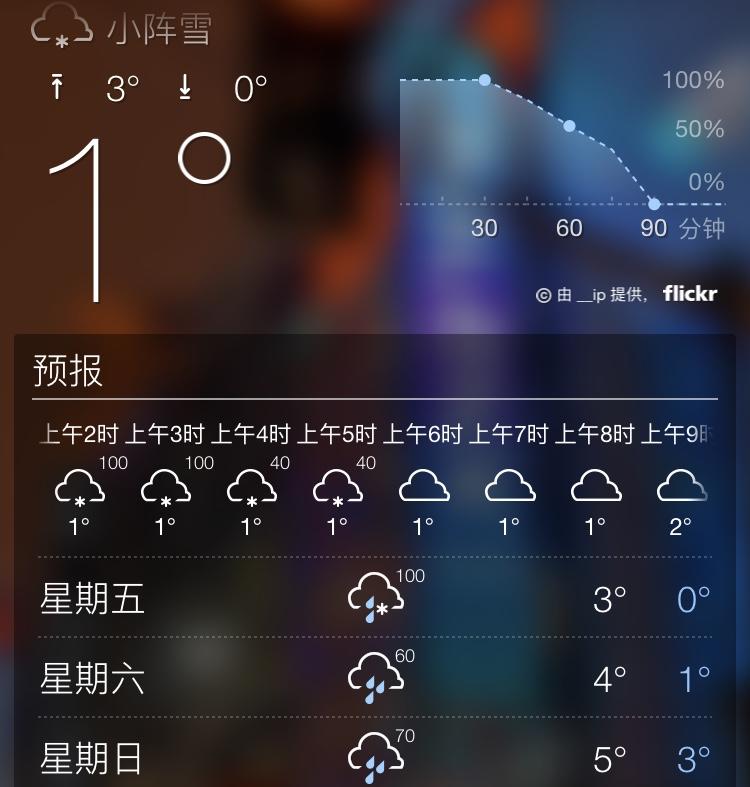This screenshot has height=787, width=750.
Task: Expand the 星期六 forecast row
Action: pyautogui.click(x=375, y=678)
